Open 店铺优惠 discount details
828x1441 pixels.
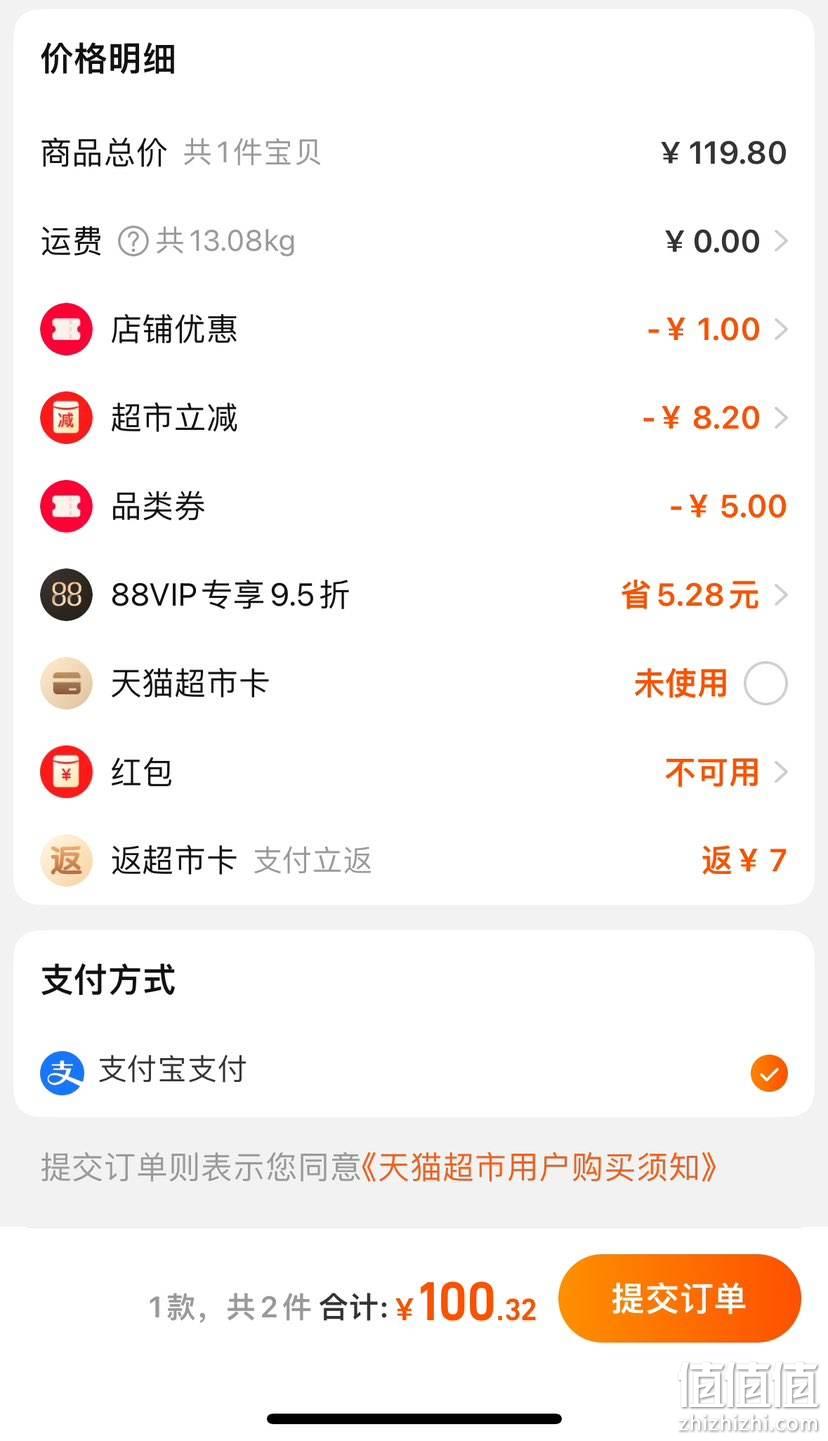tap(414, 329)
